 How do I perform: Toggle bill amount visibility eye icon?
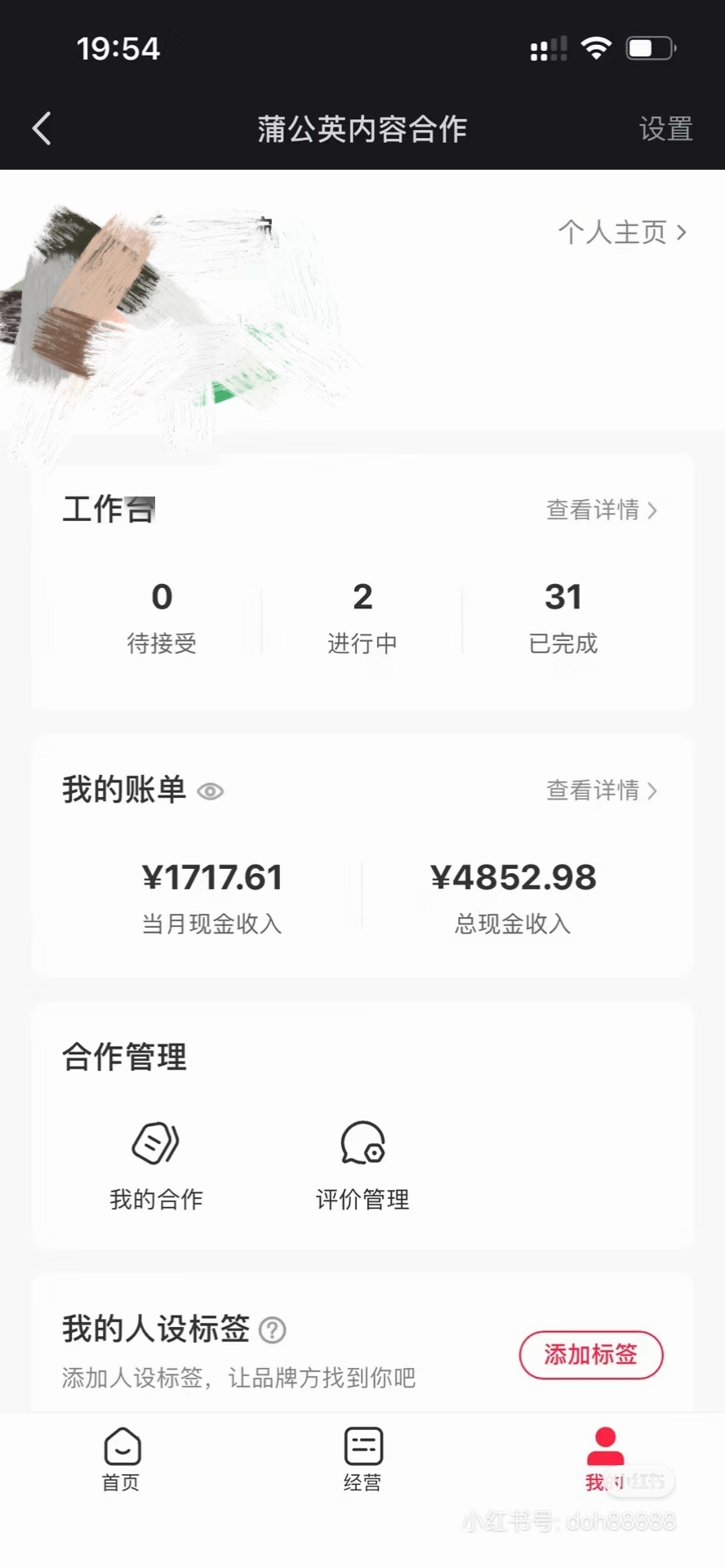click(x=211, y=791)
